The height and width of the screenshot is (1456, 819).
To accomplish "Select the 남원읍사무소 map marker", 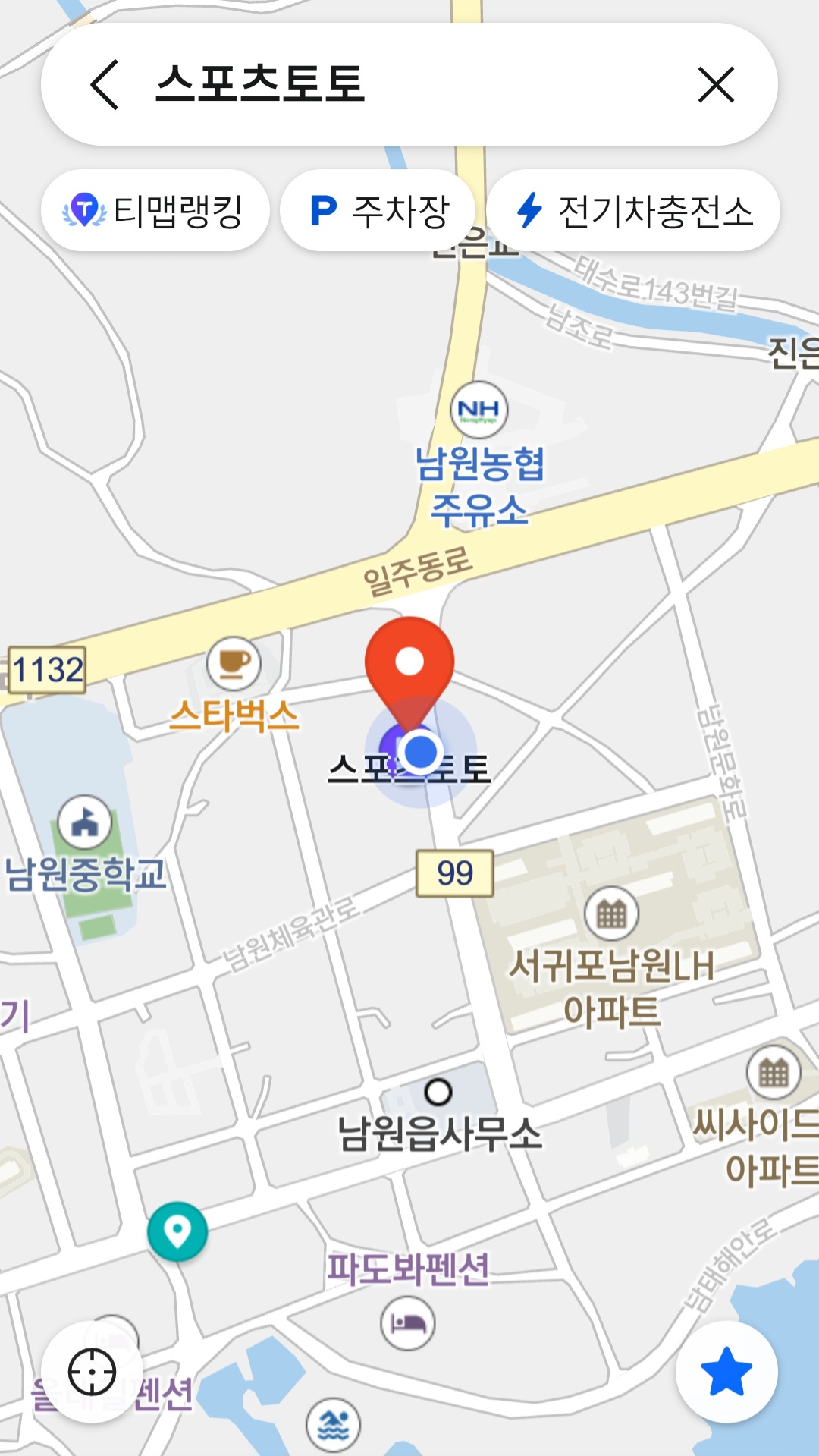I will click(x=438, y=1093).
